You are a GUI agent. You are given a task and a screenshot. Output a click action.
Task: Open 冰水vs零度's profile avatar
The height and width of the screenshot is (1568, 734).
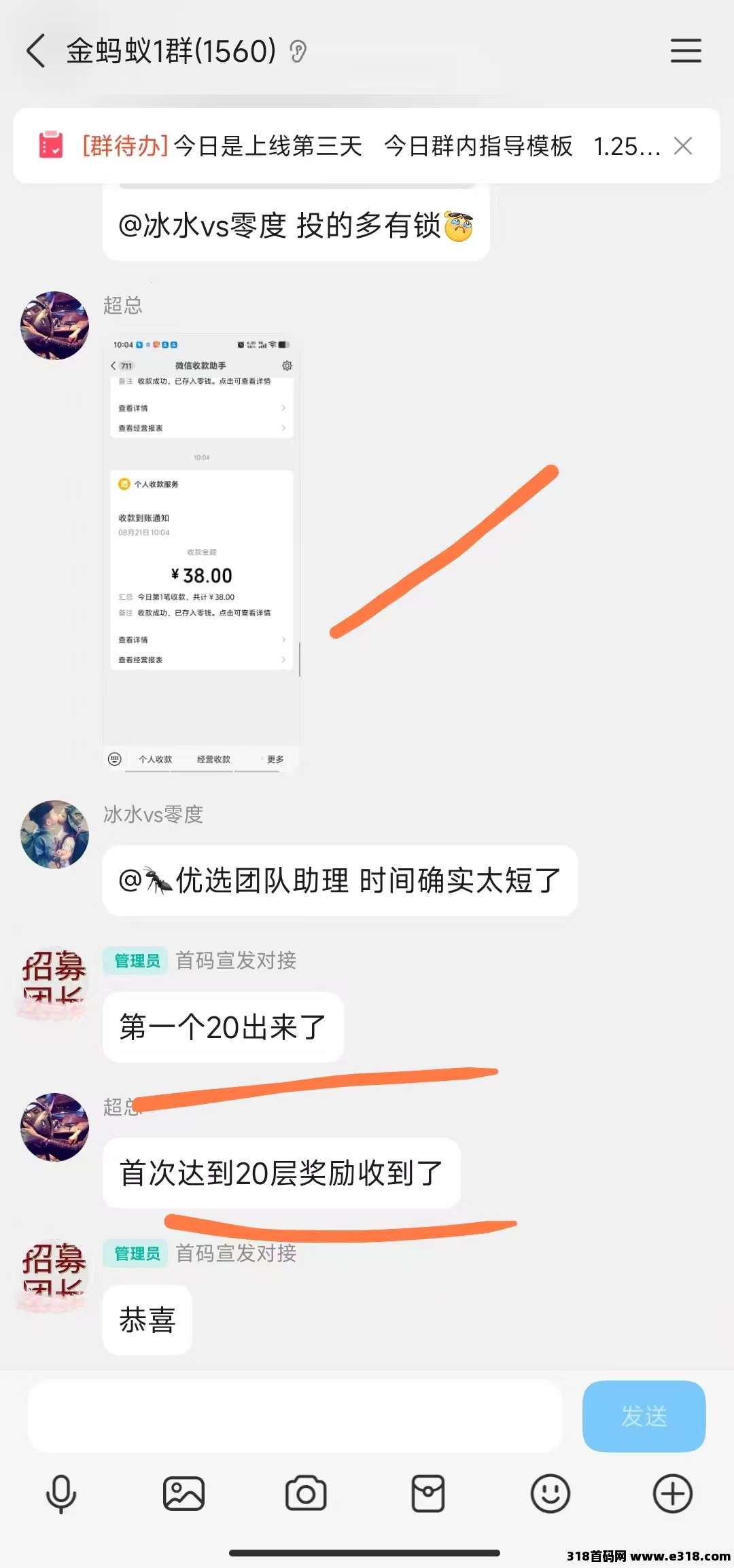click(54, 834)
